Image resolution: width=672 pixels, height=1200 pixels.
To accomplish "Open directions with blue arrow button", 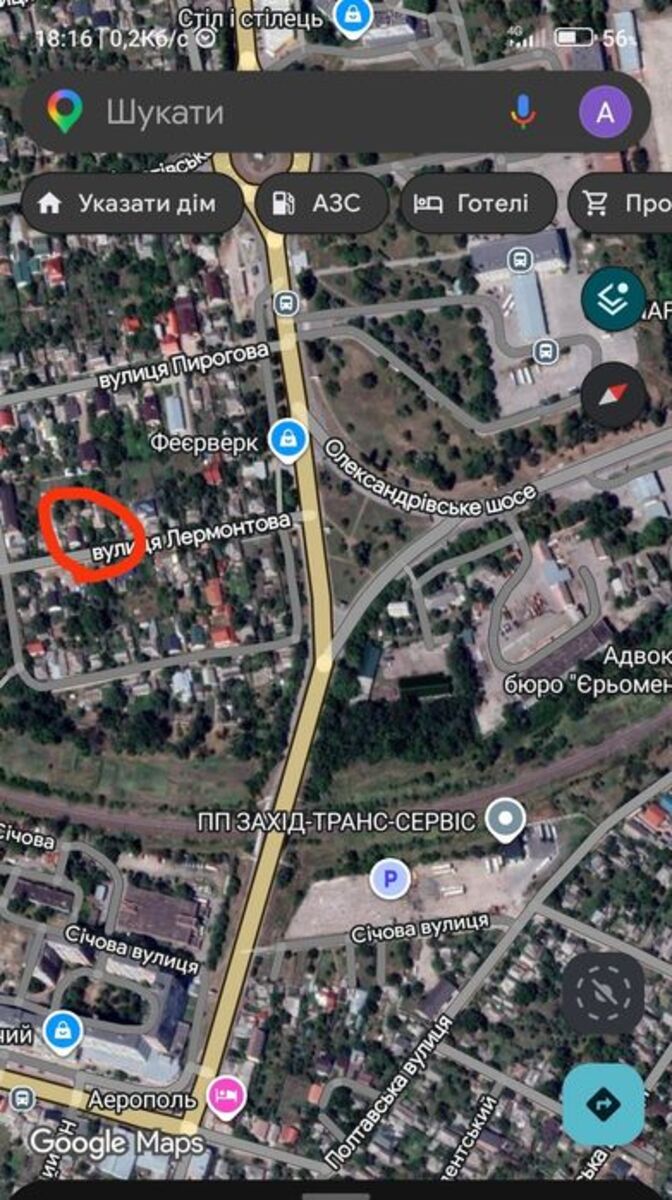I will pyautogui.click(x=602, y=1104).
